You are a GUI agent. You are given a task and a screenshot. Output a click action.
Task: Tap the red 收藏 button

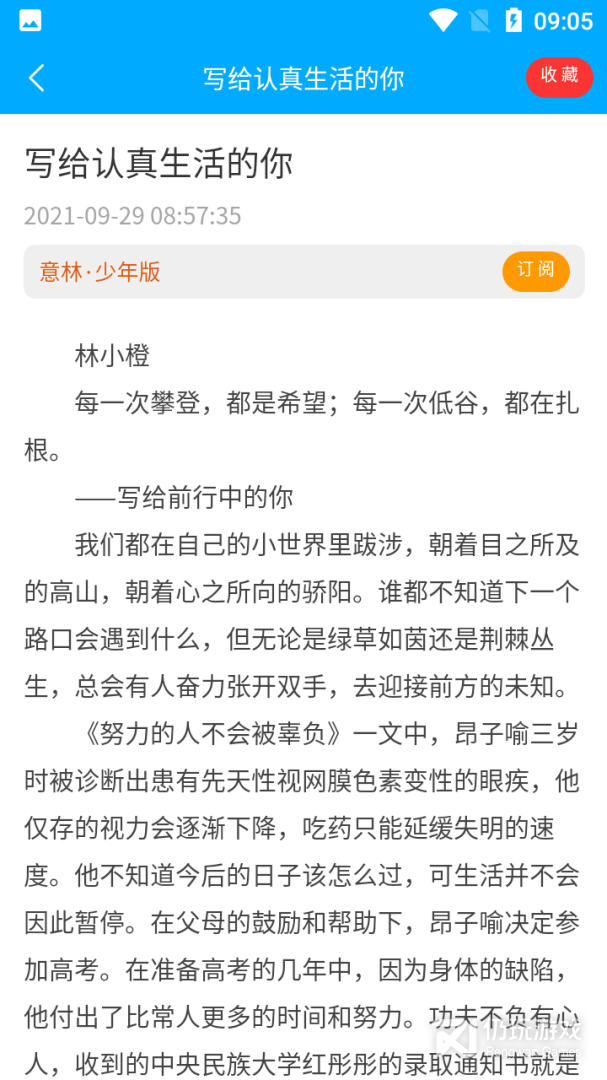tap(559, 77)
